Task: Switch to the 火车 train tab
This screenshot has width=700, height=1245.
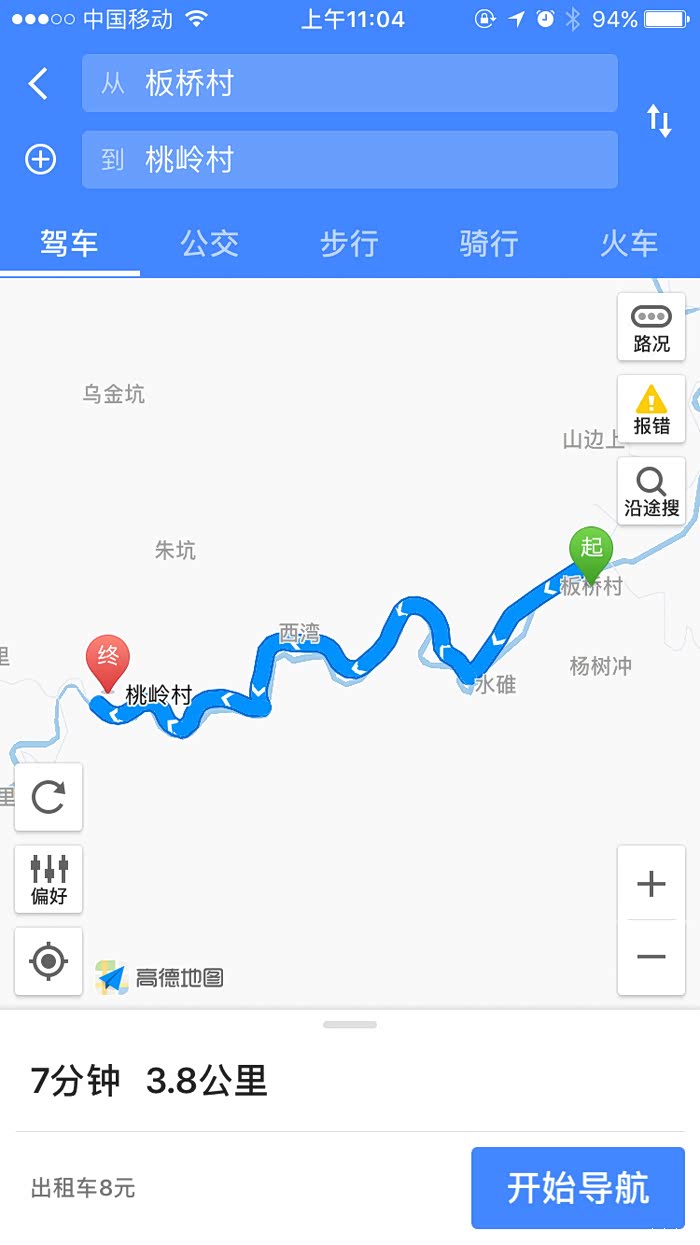Action: coord(629,243)
